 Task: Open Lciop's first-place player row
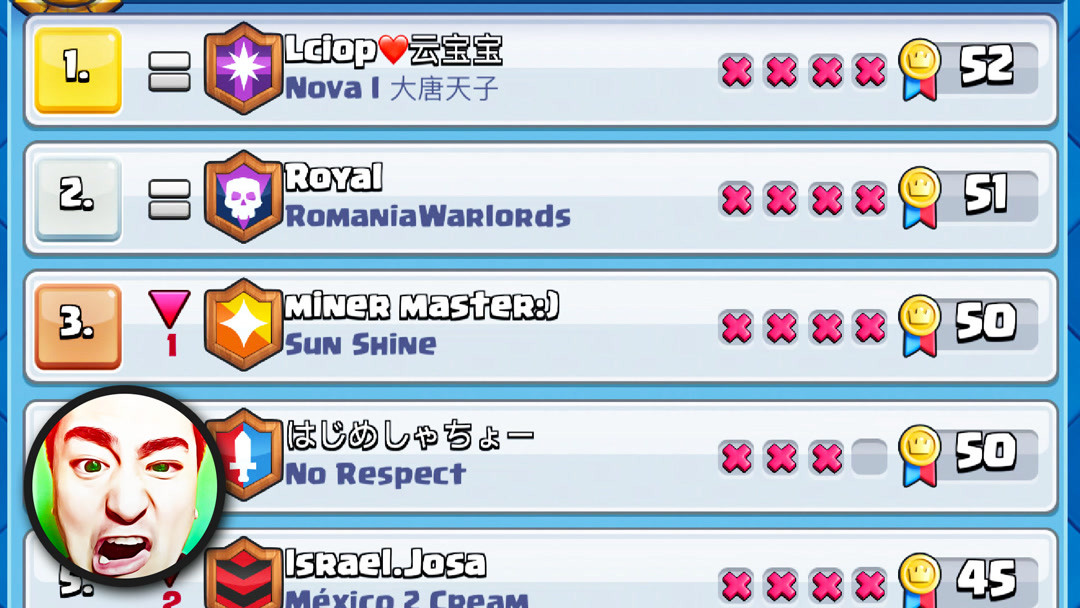pos(540,70)
